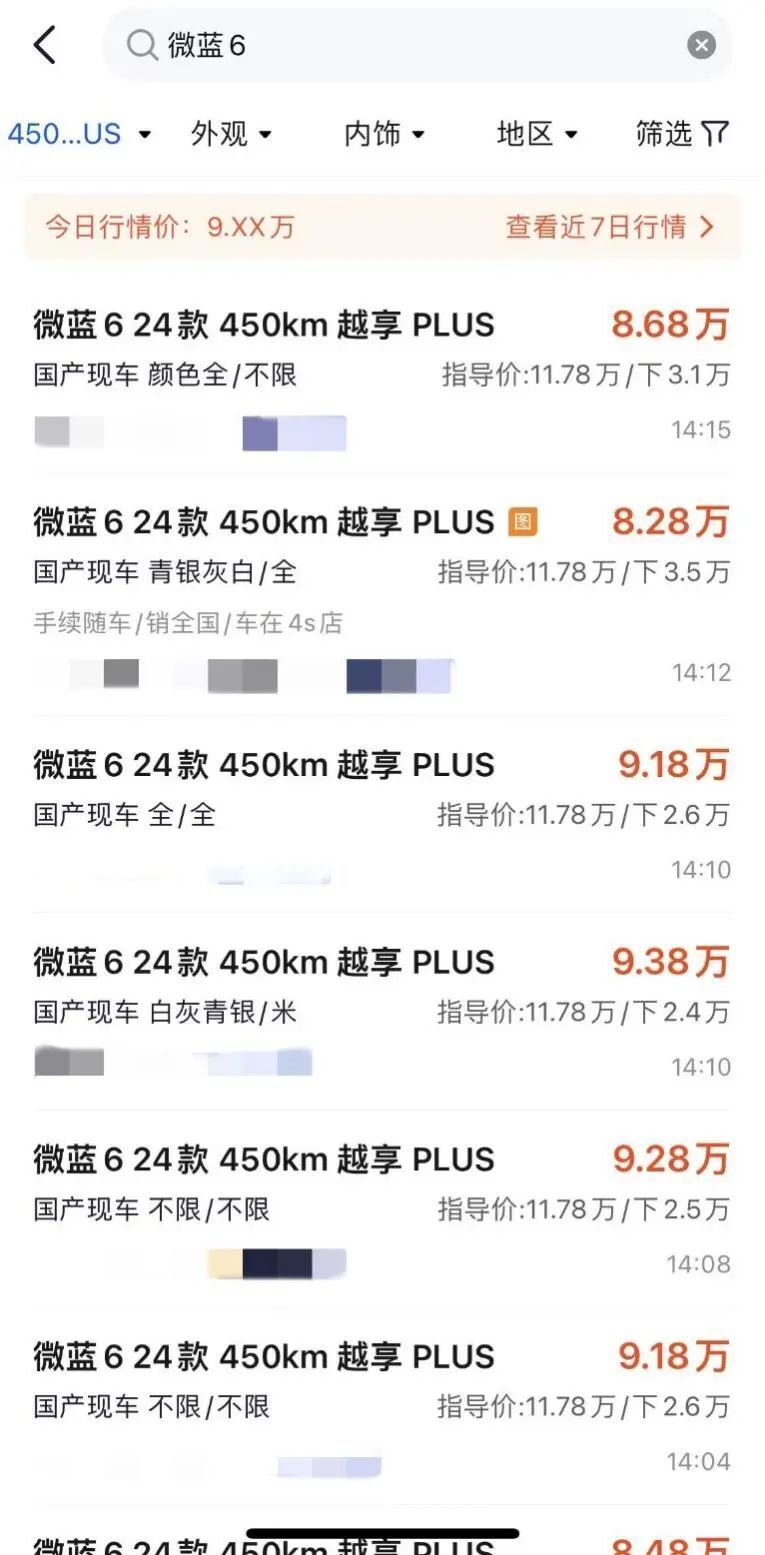
Task: Open the 450...US price range dropdown
Action: point(80,134)
